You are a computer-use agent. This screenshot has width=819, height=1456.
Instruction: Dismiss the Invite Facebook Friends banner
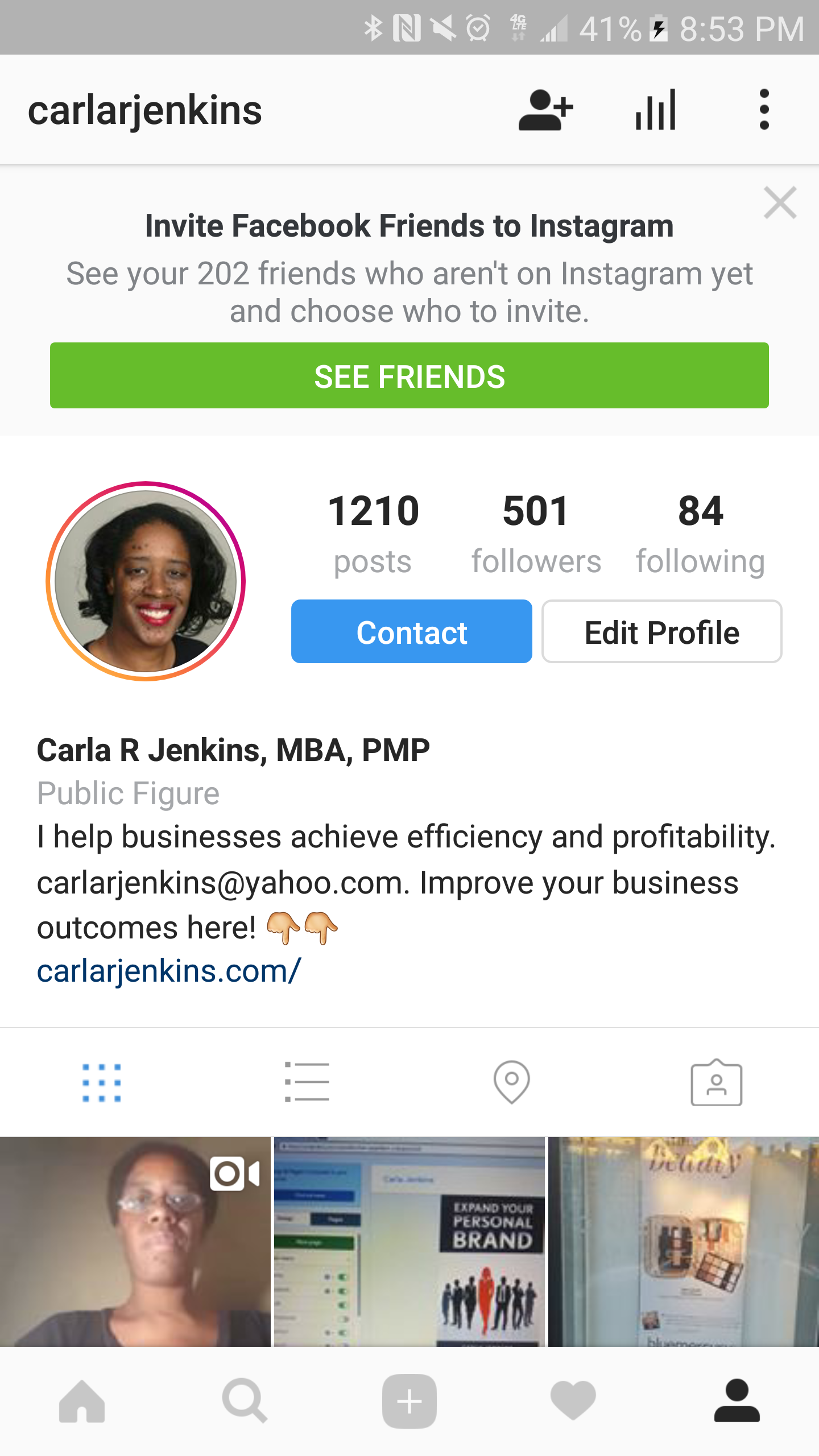click(x=780, y=202)
